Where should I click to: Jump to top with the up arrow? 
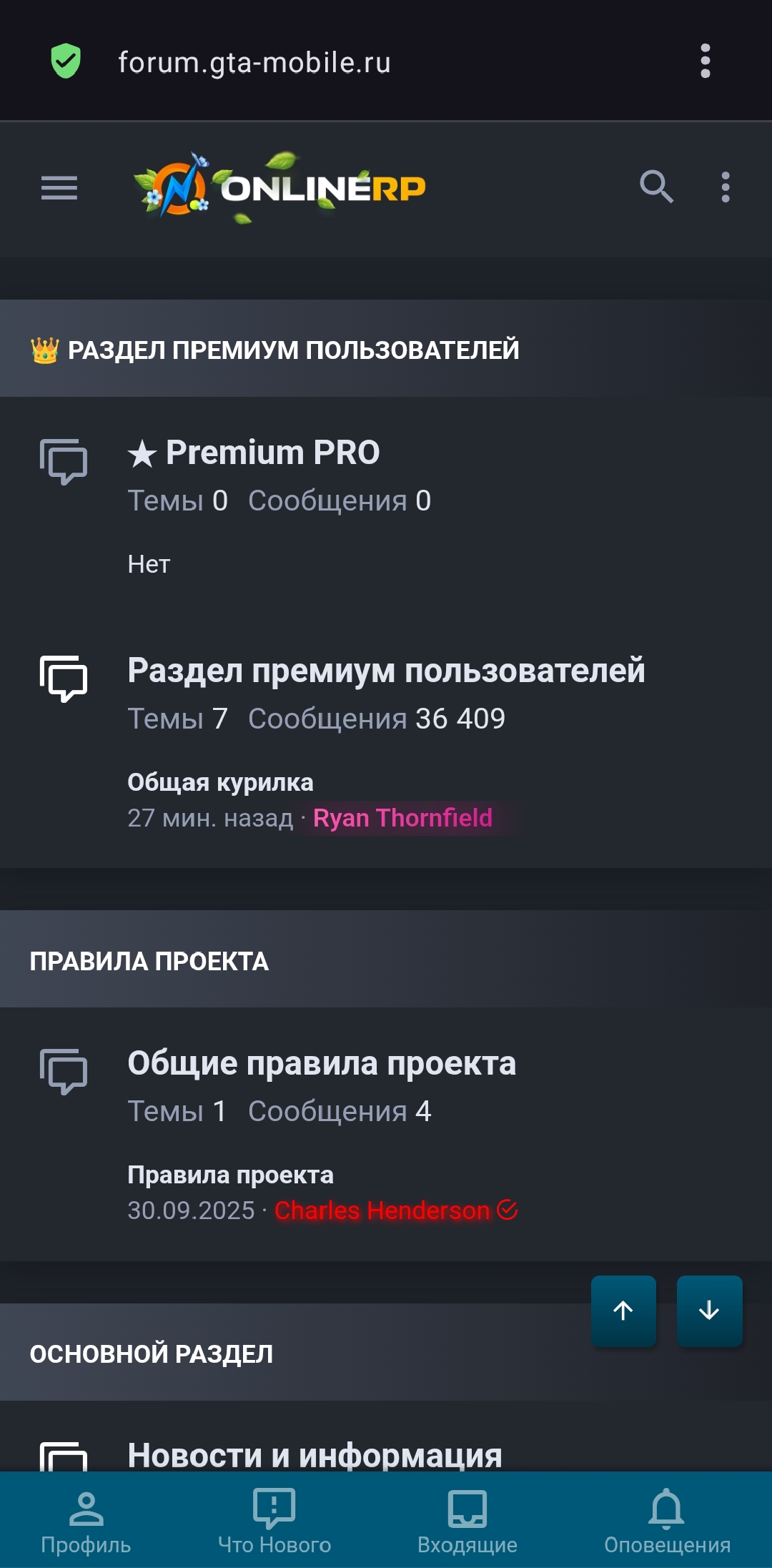tap(623, 1311)
